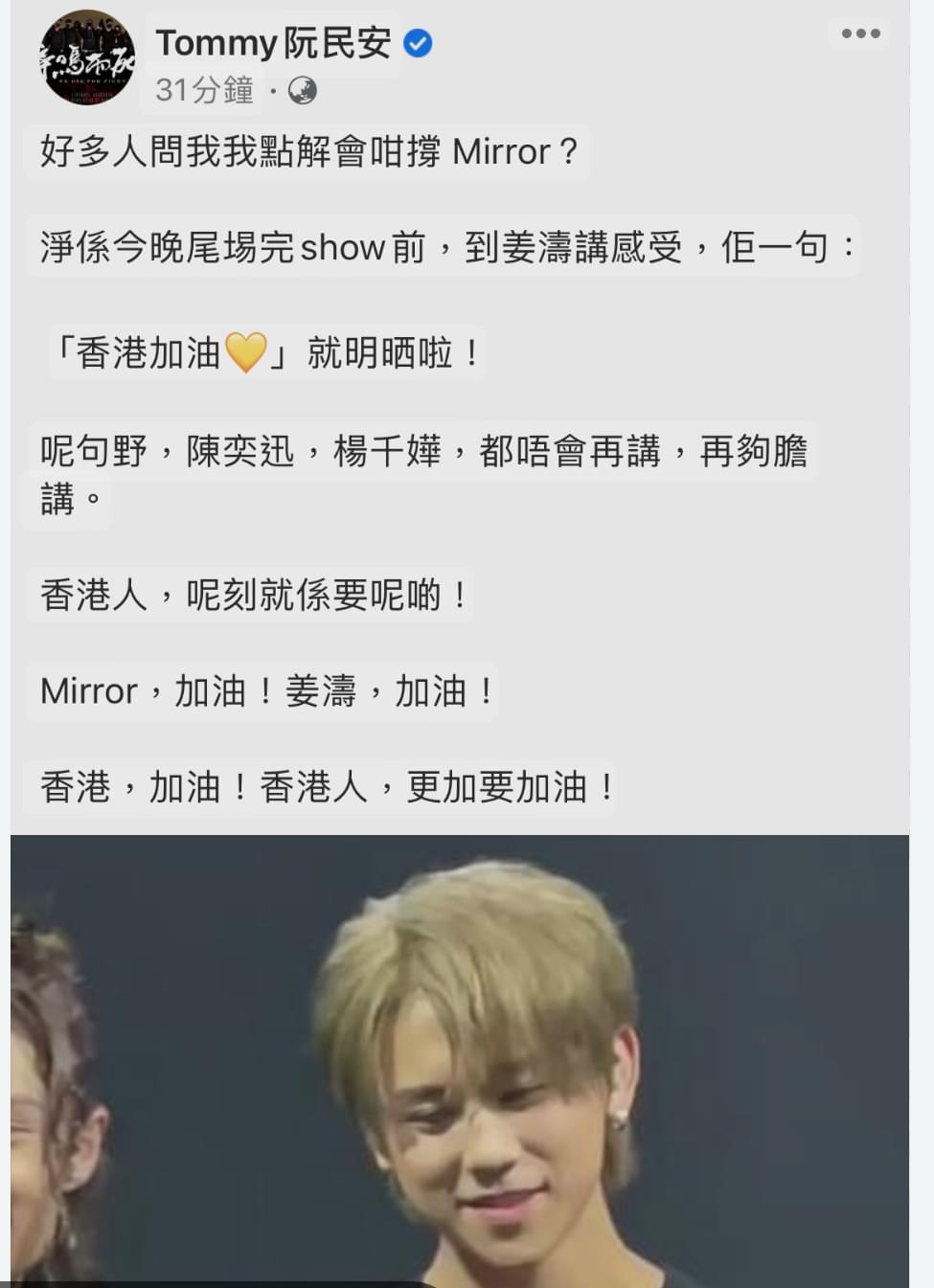This screenshot has height=1288, width=934.
Task: Open Tommy 阮民安's profile picture
Action: (87, 57)
